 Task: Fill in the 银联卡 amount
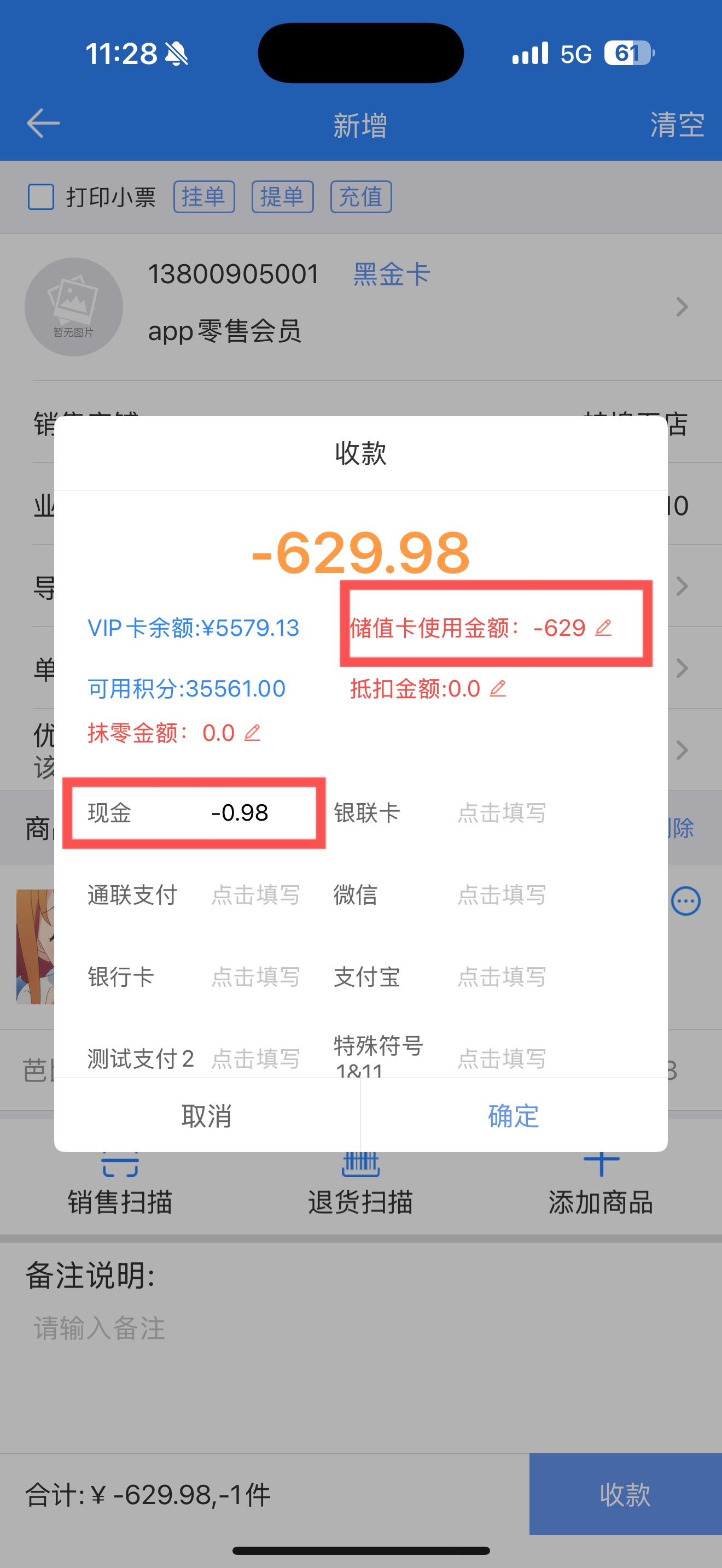[502, 812]
